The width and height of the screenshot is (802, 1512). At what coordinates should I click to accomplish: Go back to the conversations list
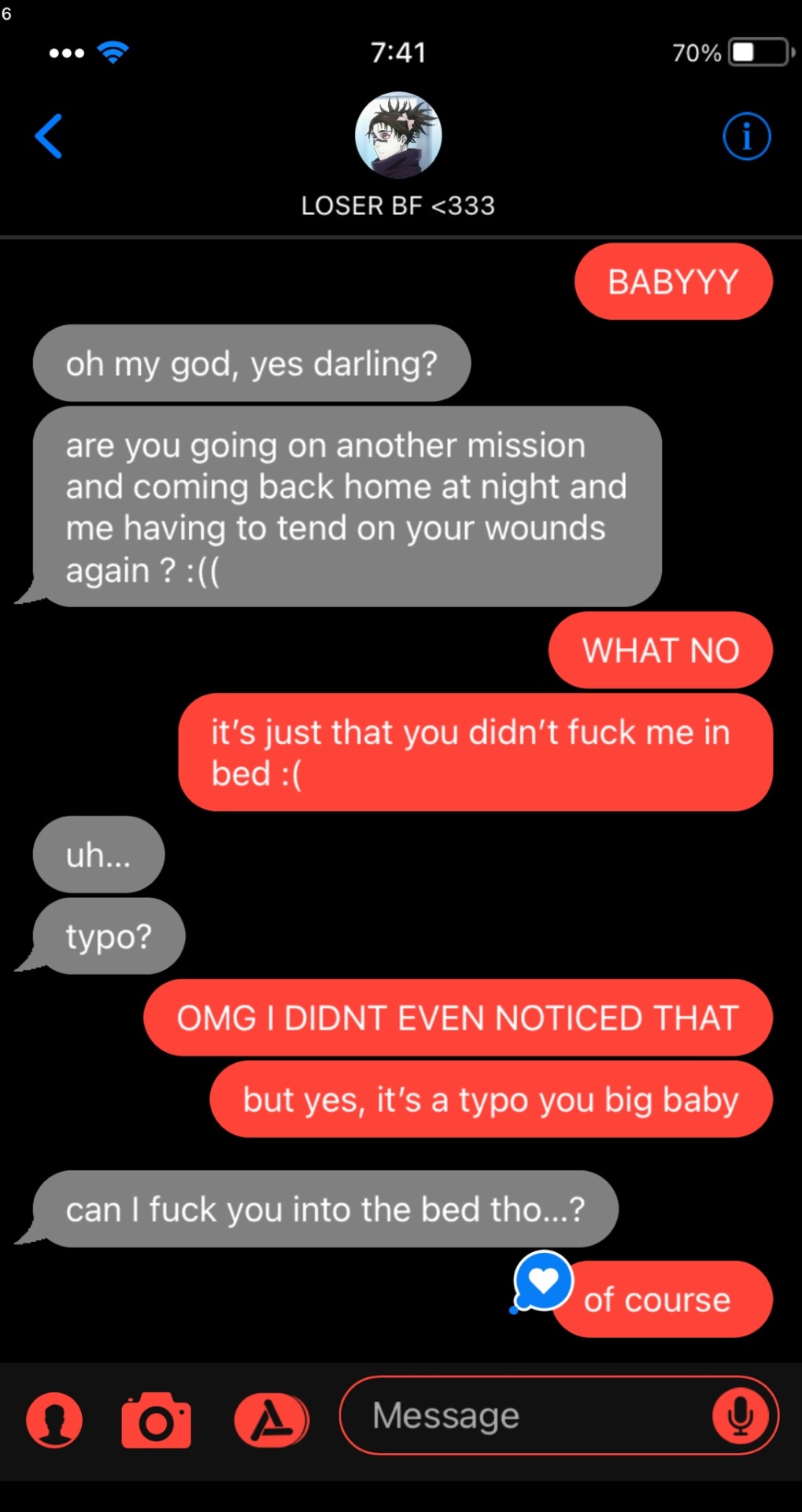point(49,136)
